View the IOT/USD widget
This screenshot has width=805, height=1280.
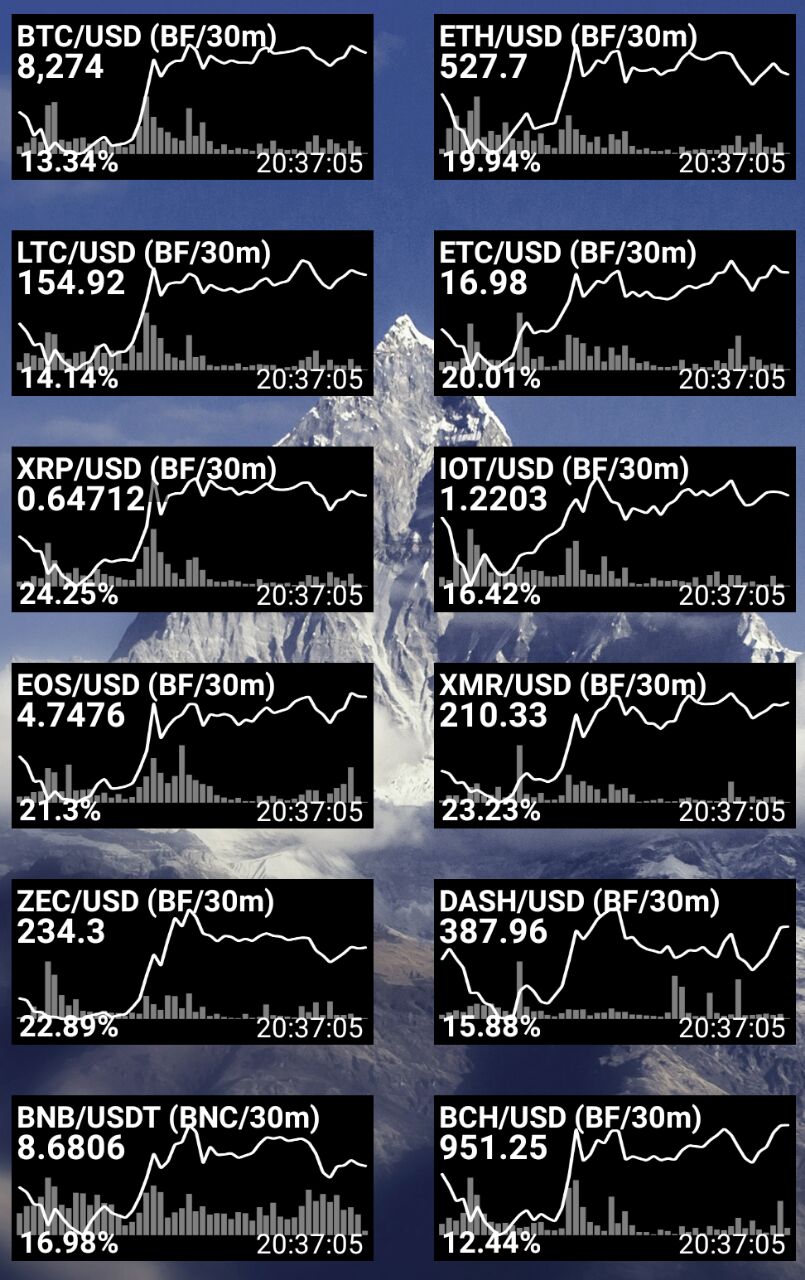click(x=614, y=529)
